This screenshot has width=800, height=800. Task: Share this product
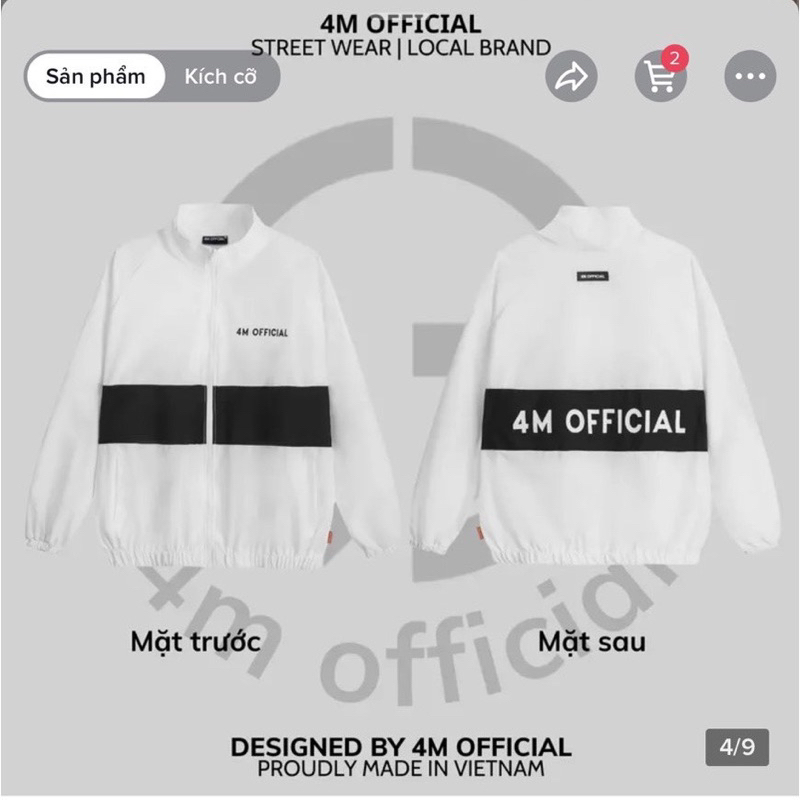tap(572, 77)
